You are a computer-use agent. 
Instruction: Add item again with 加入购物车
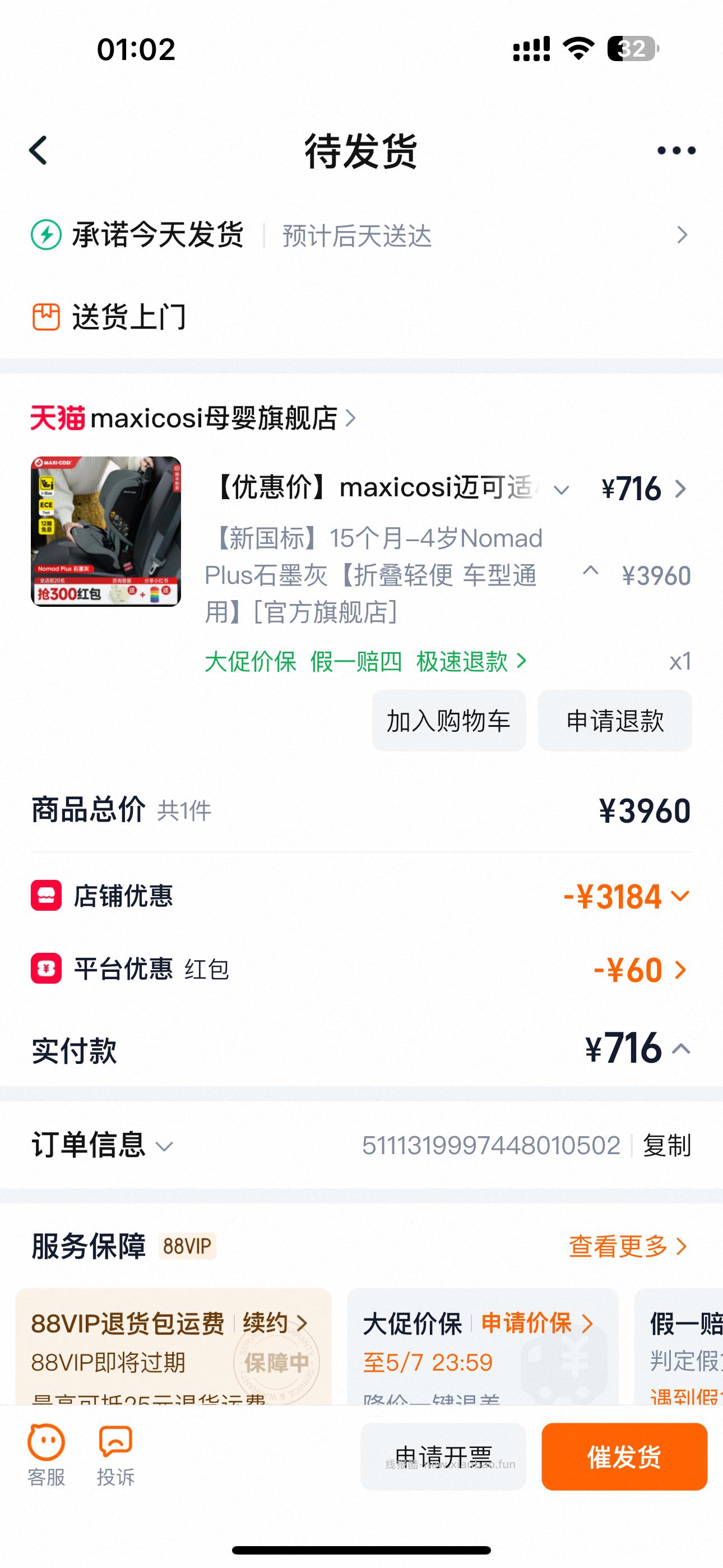(448, 721)
